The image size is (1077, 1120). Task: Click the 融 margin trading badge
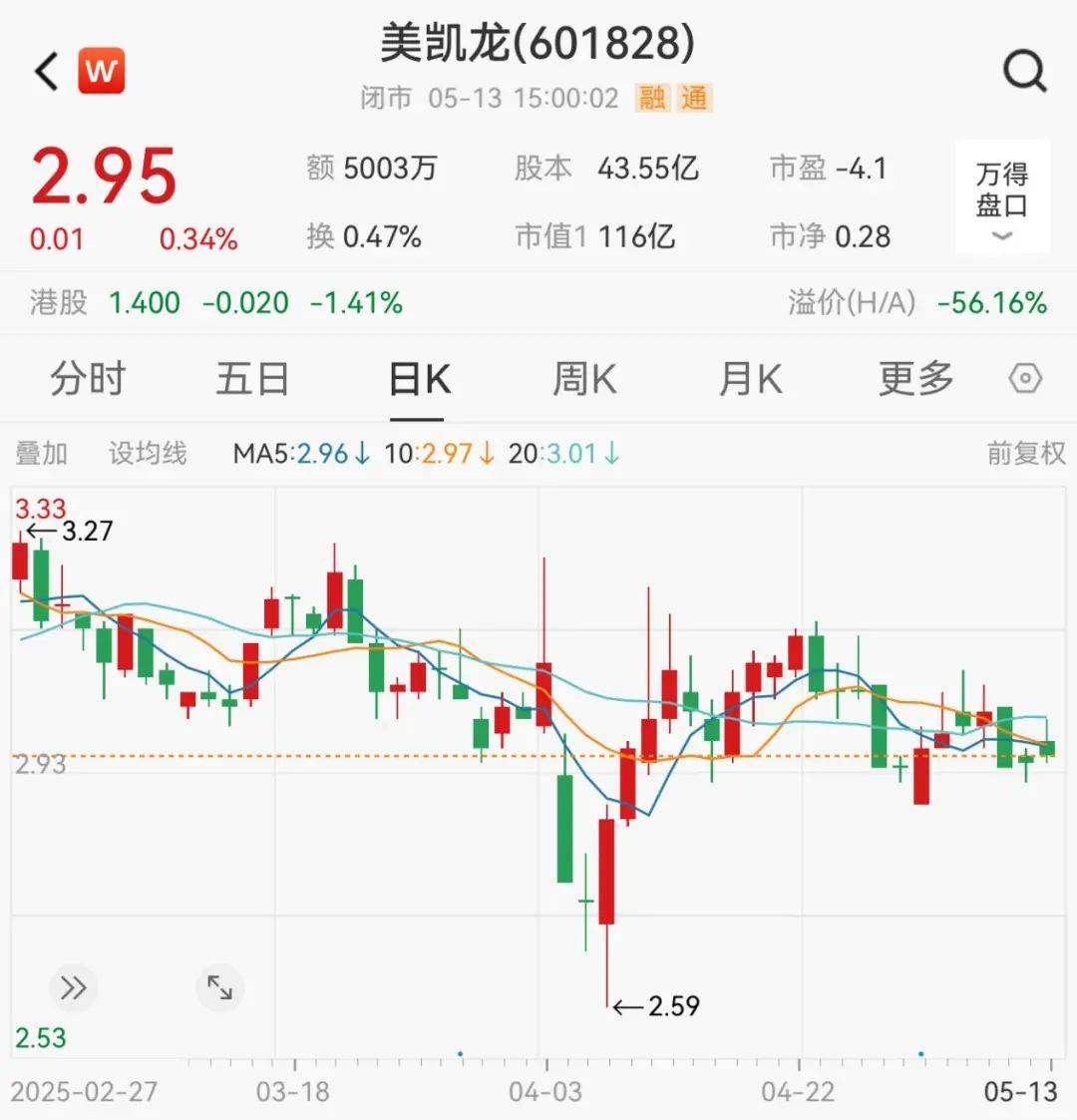coord(653,100)
